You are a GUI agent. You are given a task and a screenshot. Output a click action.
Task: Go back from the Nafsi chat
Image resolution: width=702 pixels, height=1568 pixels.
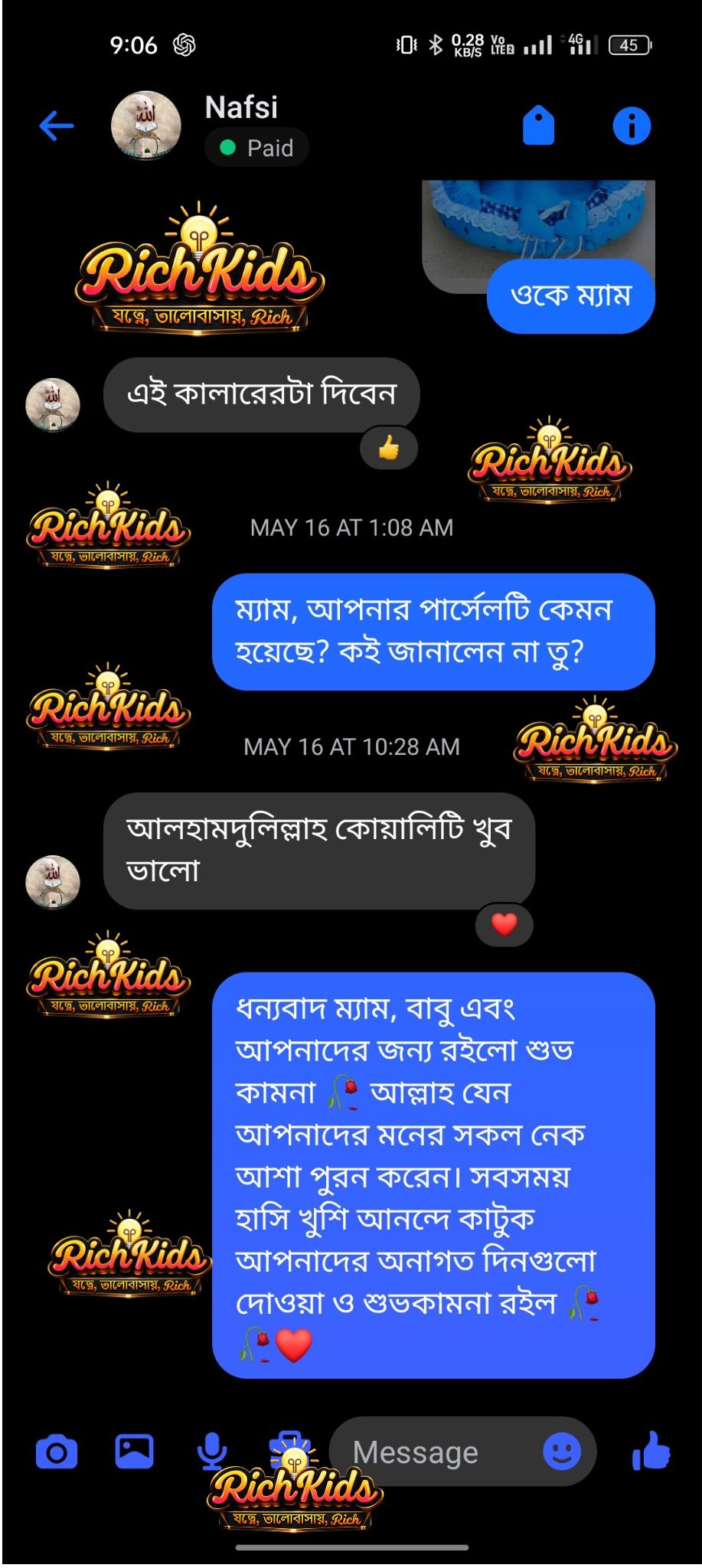(57, 126)
